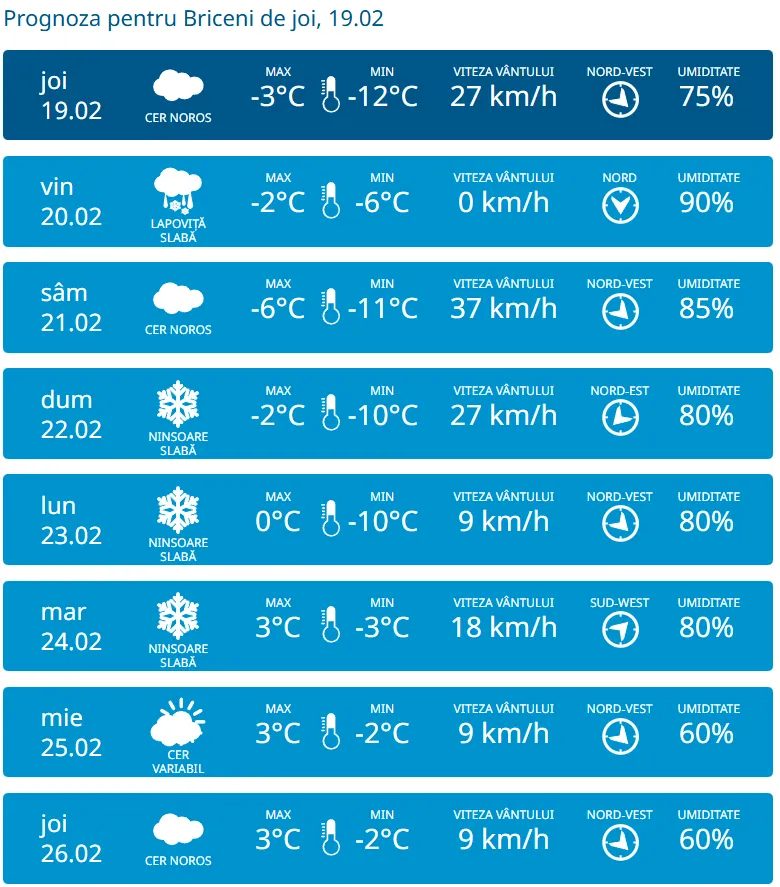Open the mie 25.02 forecast
This screenshot has height=887, width=780.
388,731
